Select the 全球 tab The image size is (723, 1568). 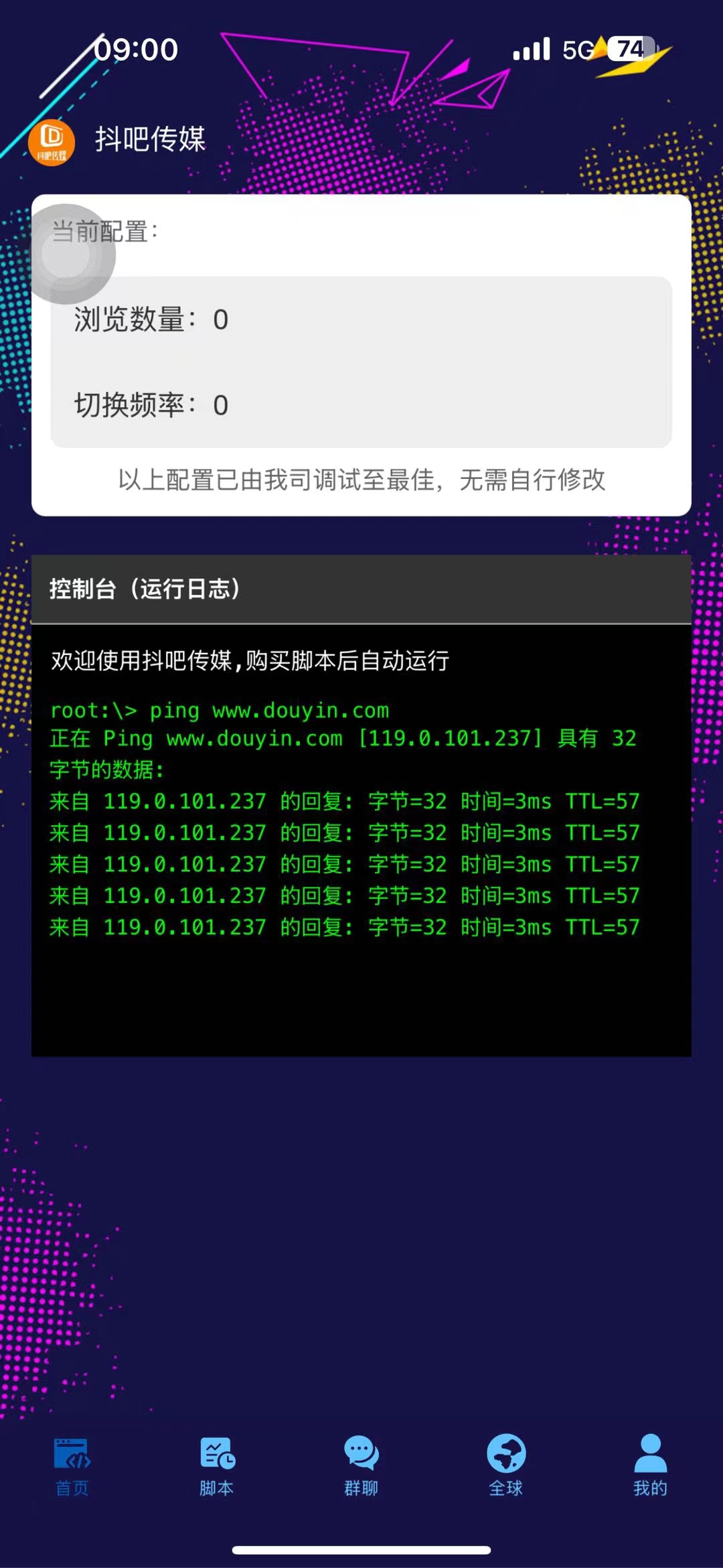505,1464
